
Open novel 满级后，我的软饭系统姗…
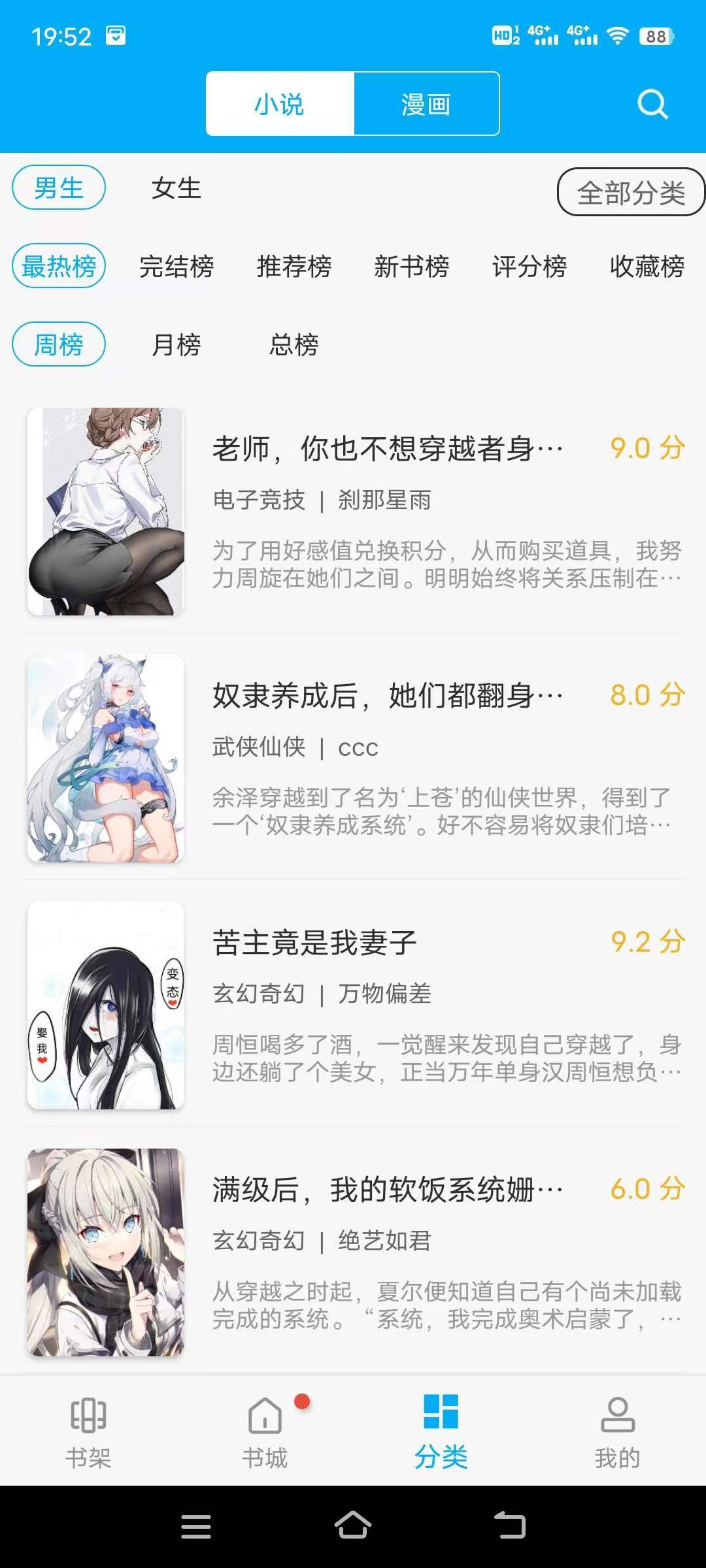(x=387, y=1190)
